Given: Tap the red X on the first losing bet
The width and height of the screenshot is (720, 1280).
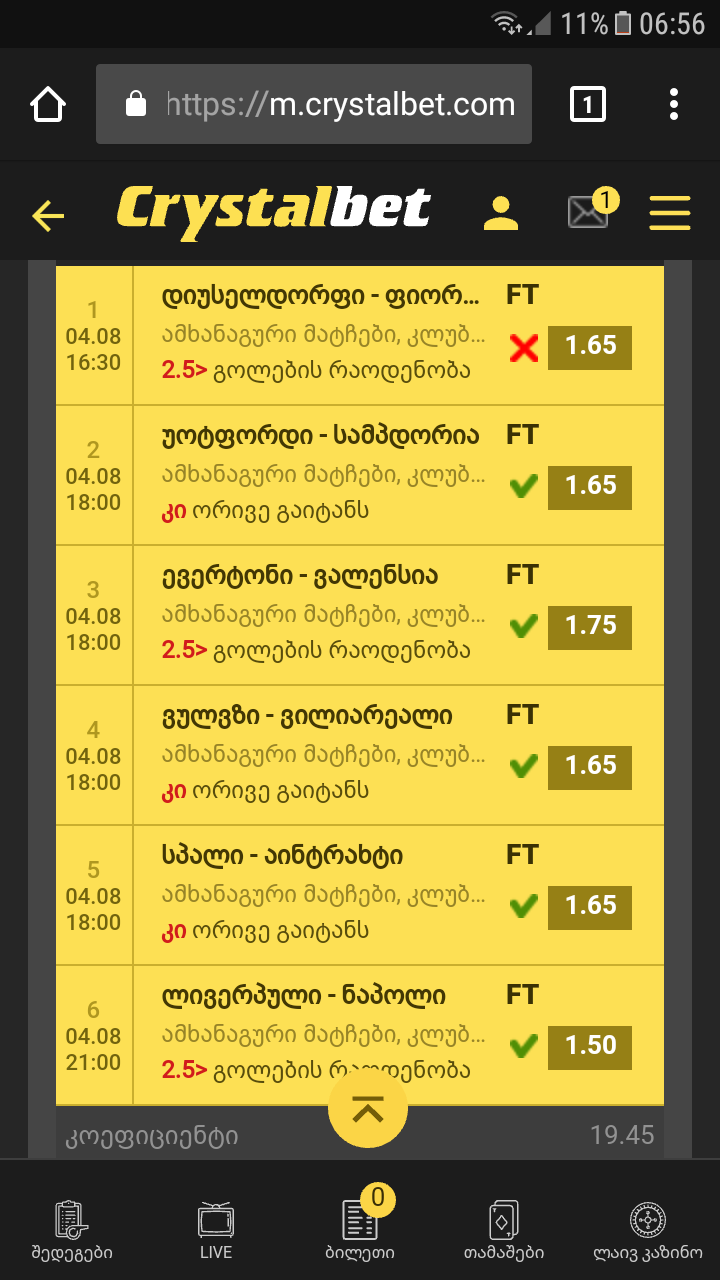Looking at the screenshot, I should 522,347.
